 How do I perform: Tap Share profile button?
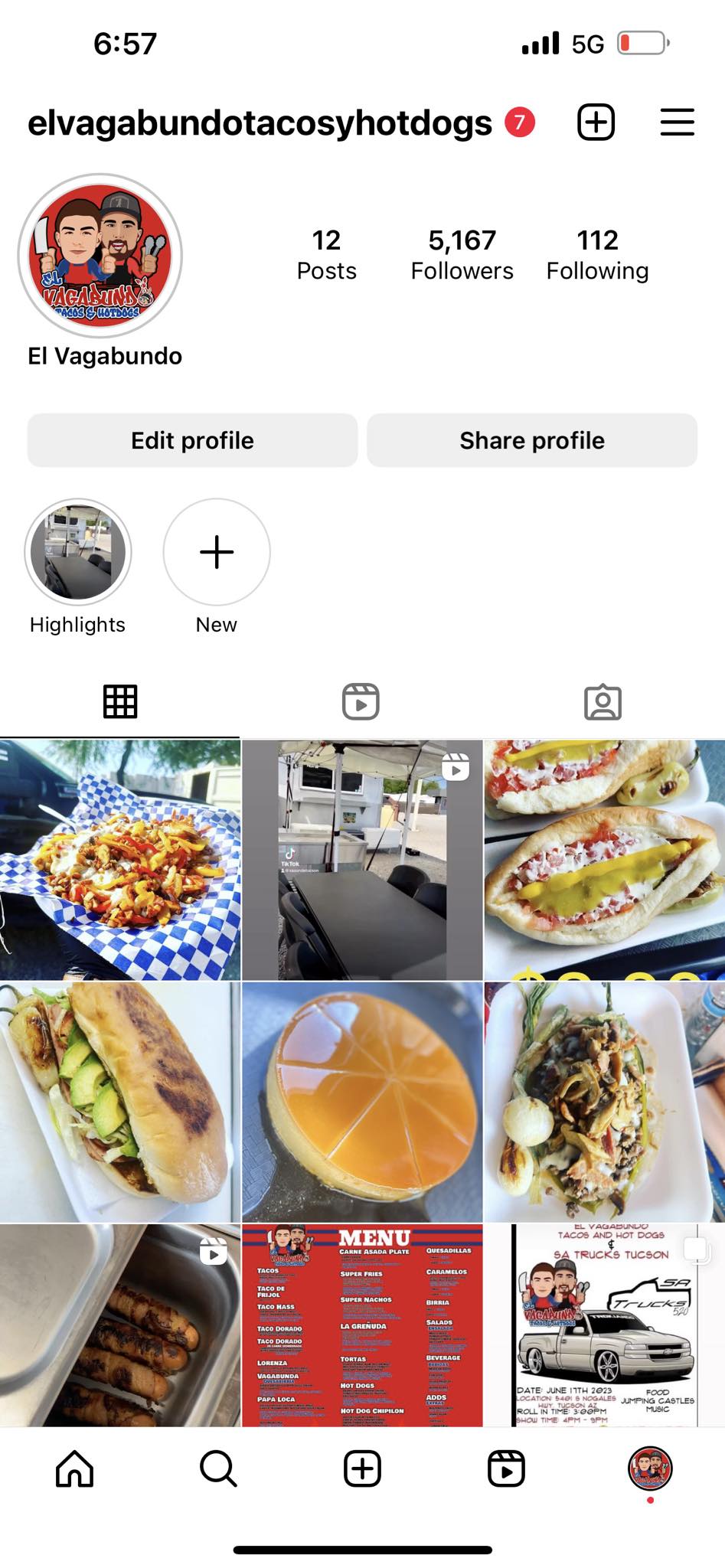[532, 440]
